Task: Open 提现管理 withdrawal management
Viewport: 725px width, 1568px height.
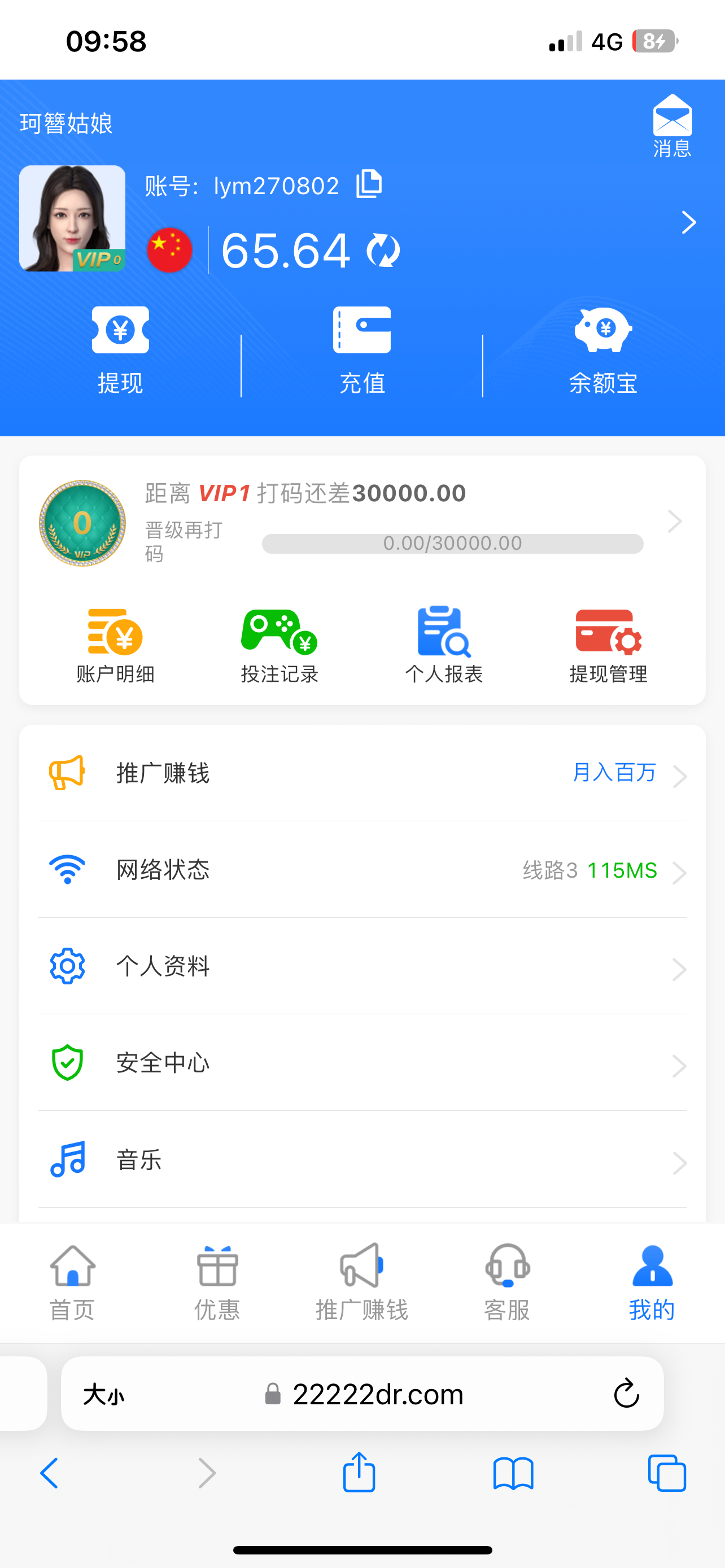Action: pos(608,645)
